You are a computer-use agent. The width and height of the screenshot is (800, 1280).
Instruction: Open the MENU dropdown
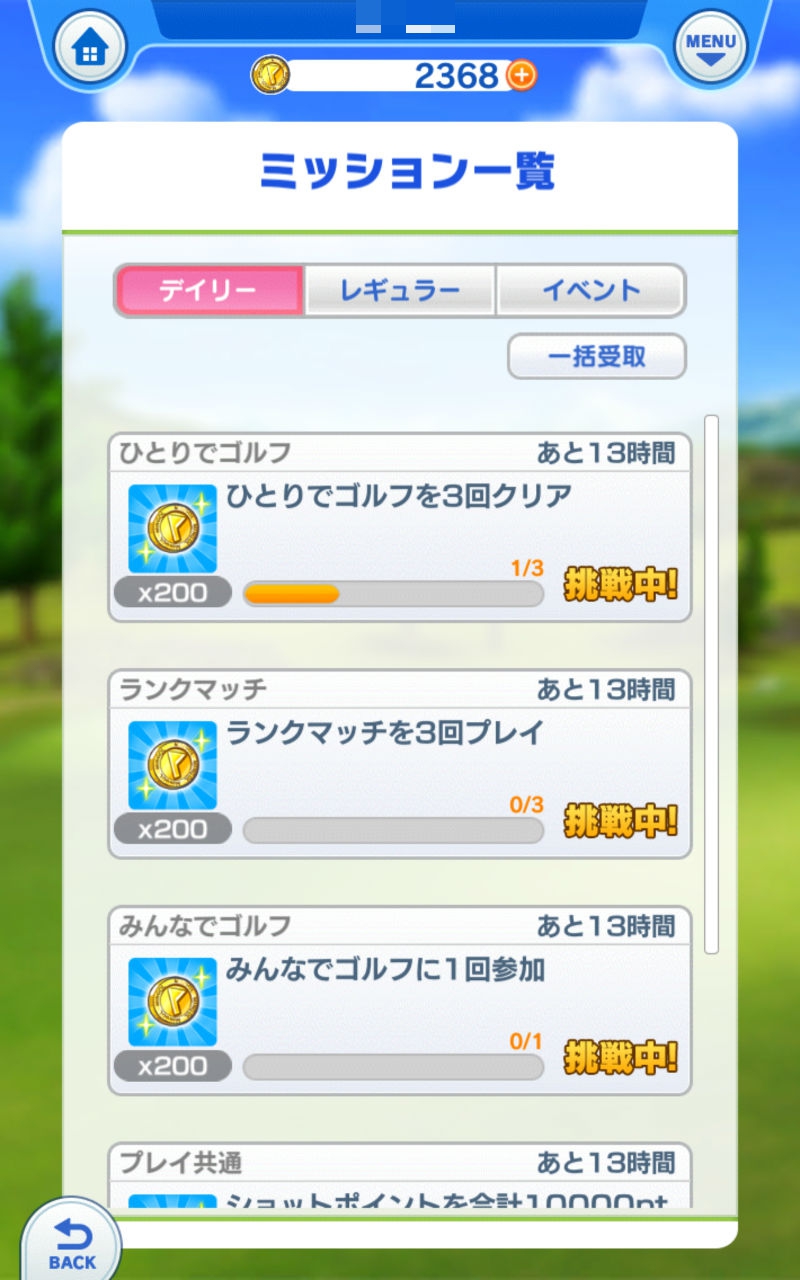(711, 48)
